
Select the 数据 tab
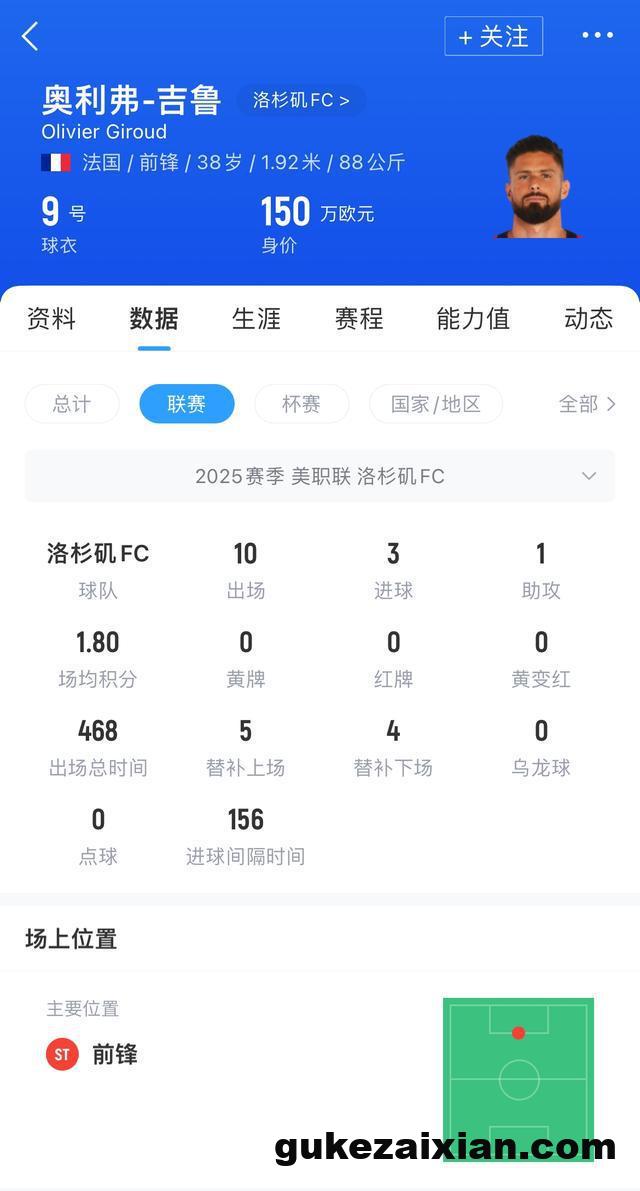(x=154, y=319)
